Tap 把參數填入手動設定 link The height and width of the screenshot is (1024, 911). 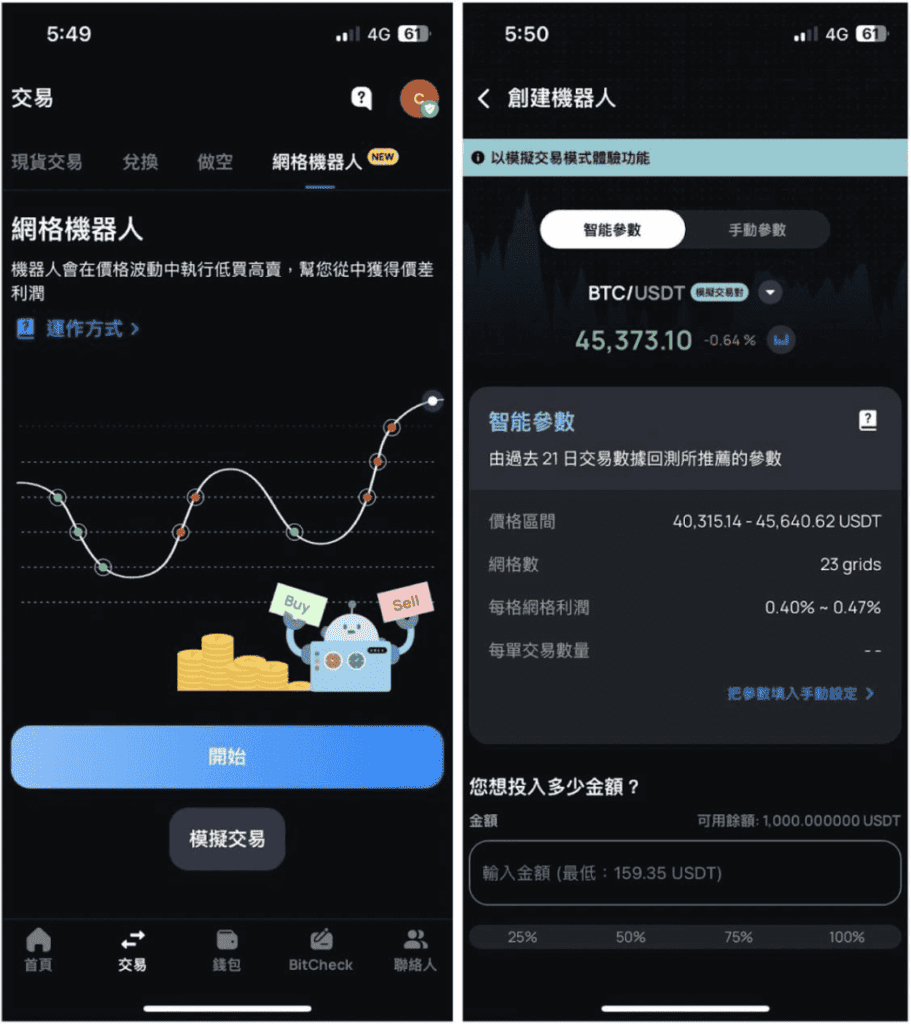800,693
